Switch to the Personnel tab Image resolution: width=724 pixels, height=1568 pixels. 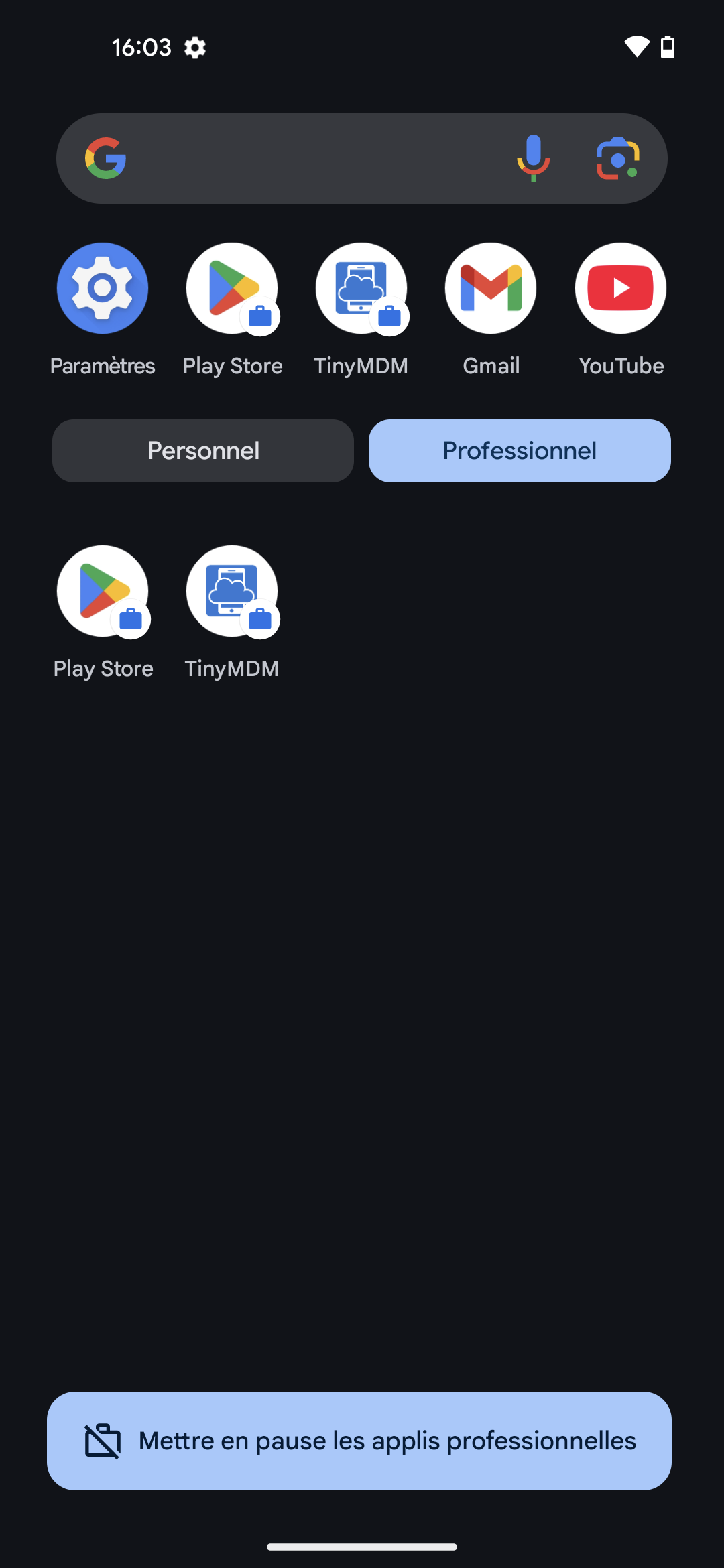[203, 451]
